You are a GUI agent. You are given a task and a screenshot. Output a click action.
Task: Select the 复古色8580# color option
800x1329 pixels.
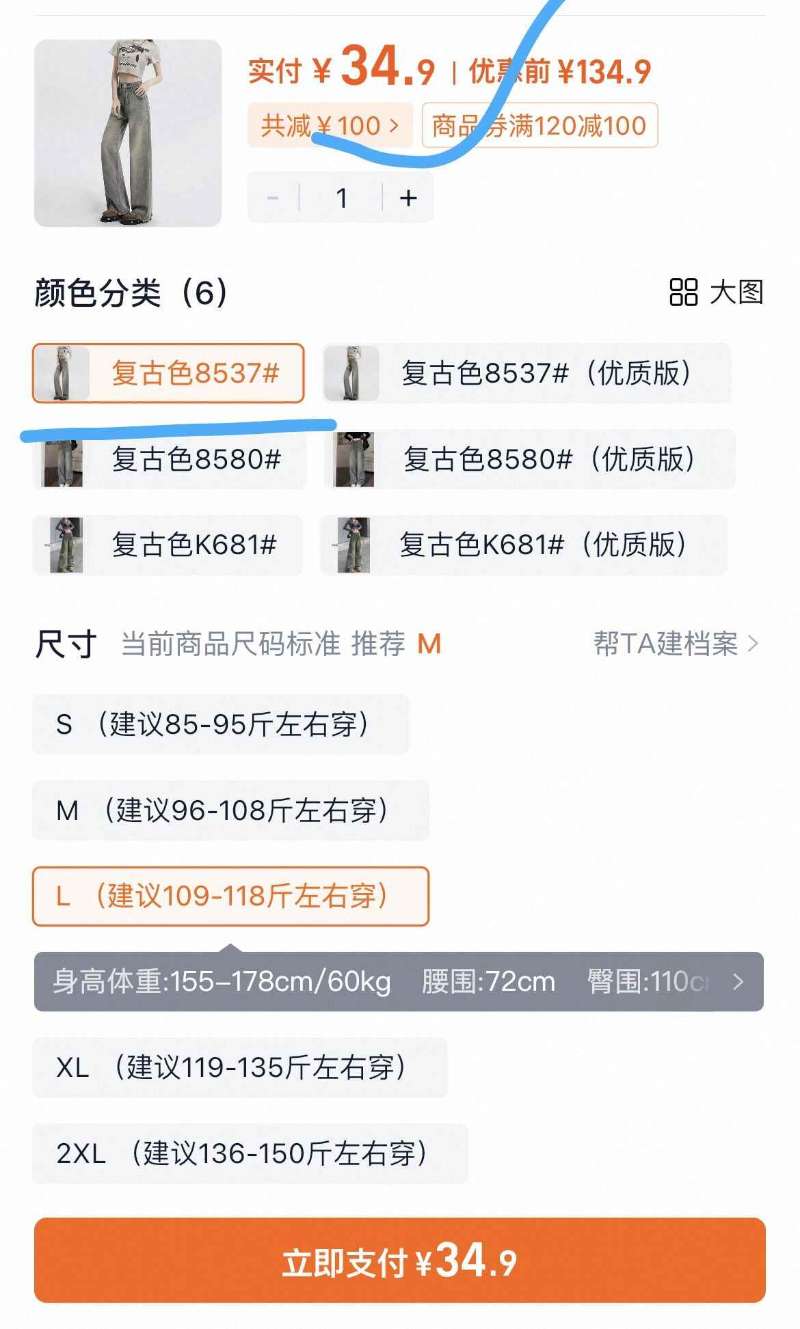pyautogui.click(x=170, y=459)
